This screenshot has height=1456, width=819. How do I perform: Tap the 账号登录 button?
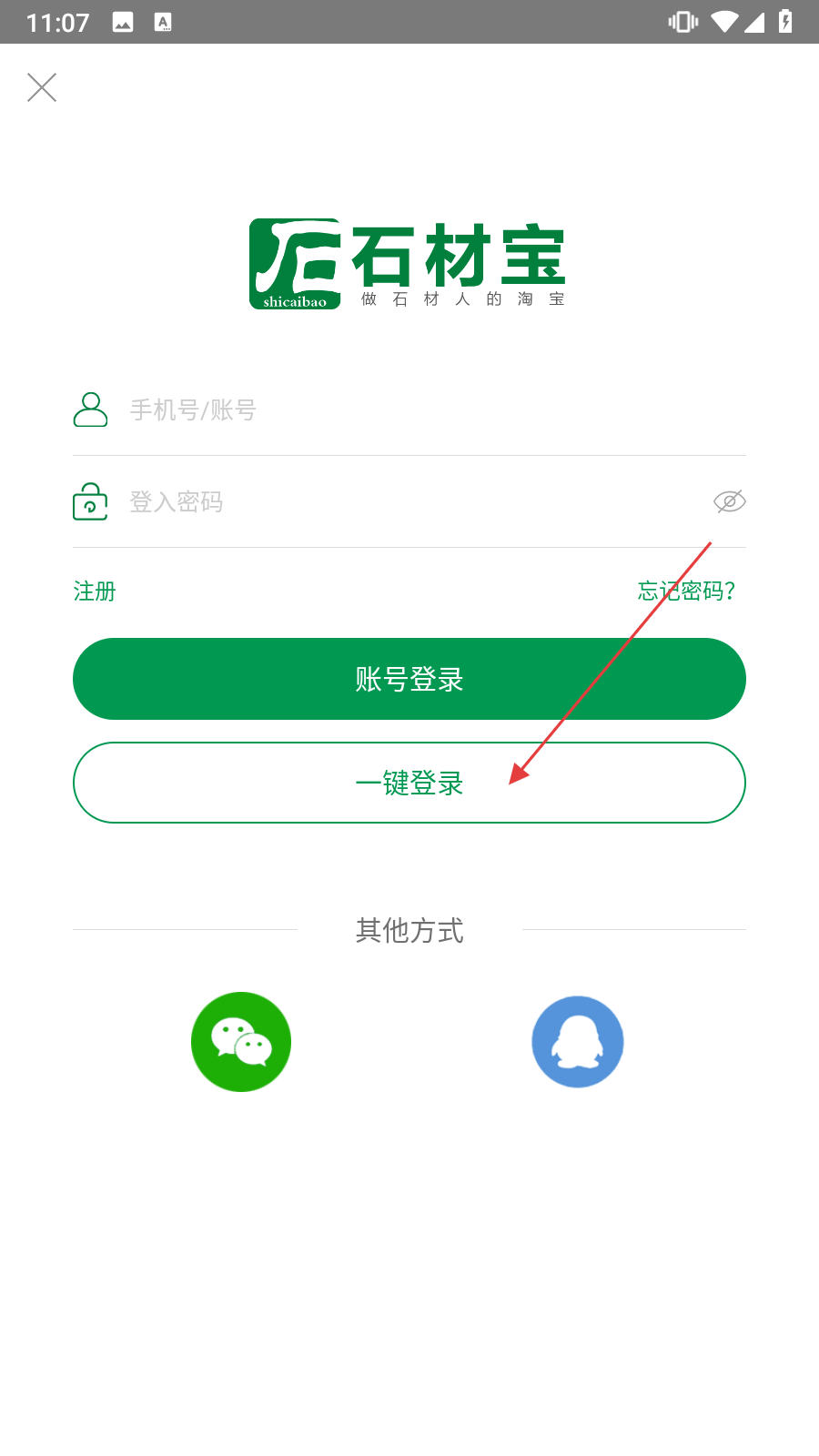(x=409, y=679)
